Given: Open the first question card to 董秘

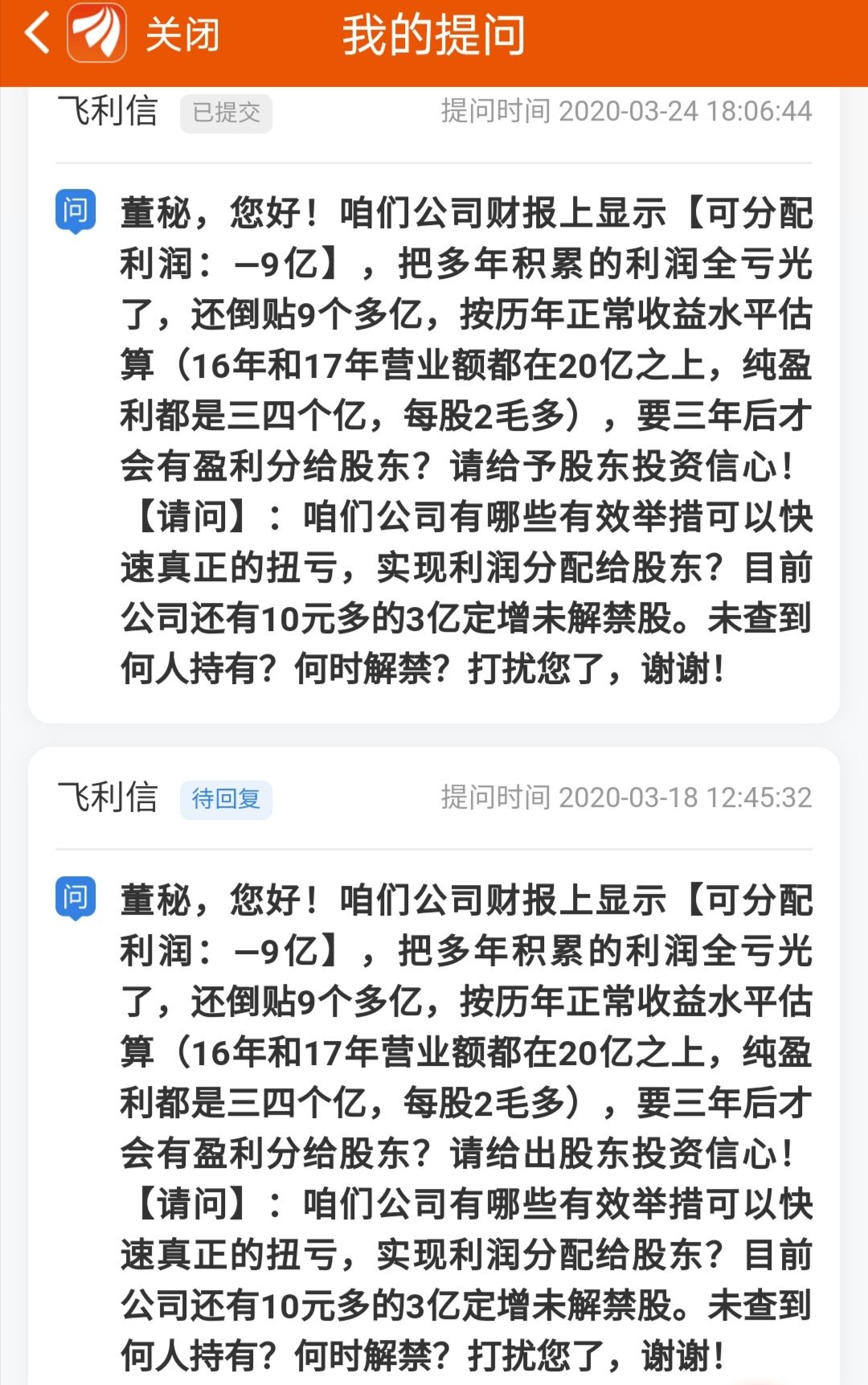Looking at the screenshot, I should pos(434,402).
